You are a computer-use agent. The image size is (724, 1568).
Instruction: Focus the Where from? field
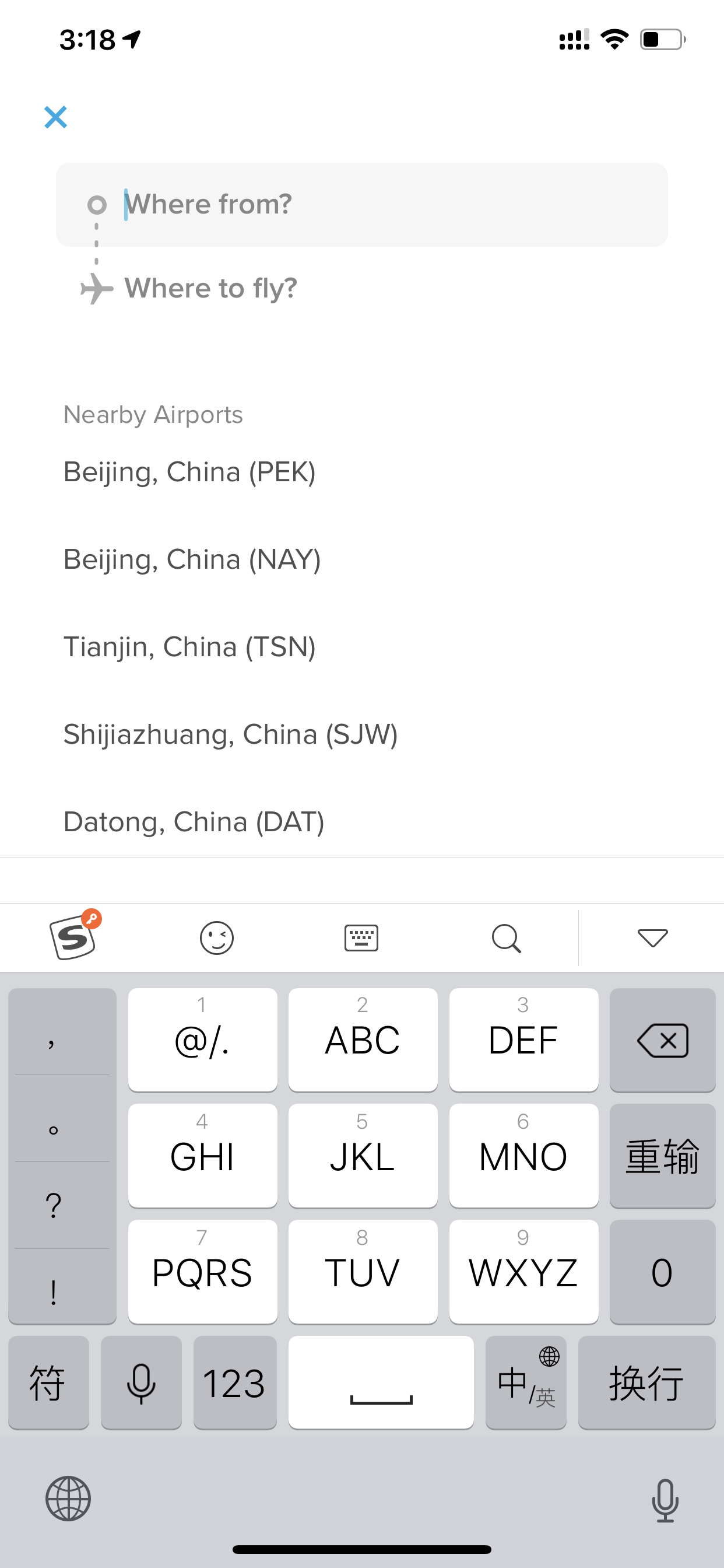point(362,205)
